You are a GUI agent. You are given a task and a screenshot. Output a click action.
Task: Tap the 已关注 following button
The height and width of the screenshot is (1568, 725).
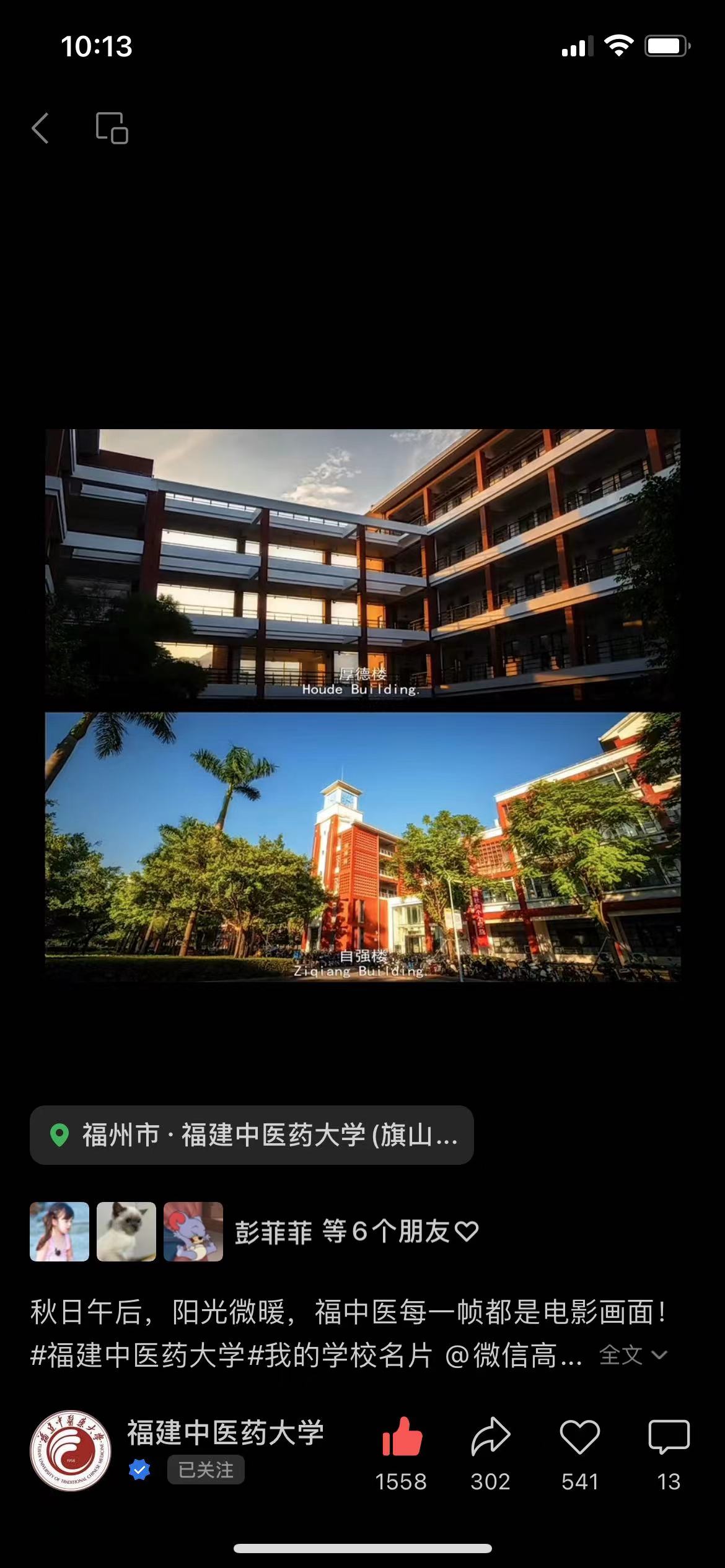206,1470
